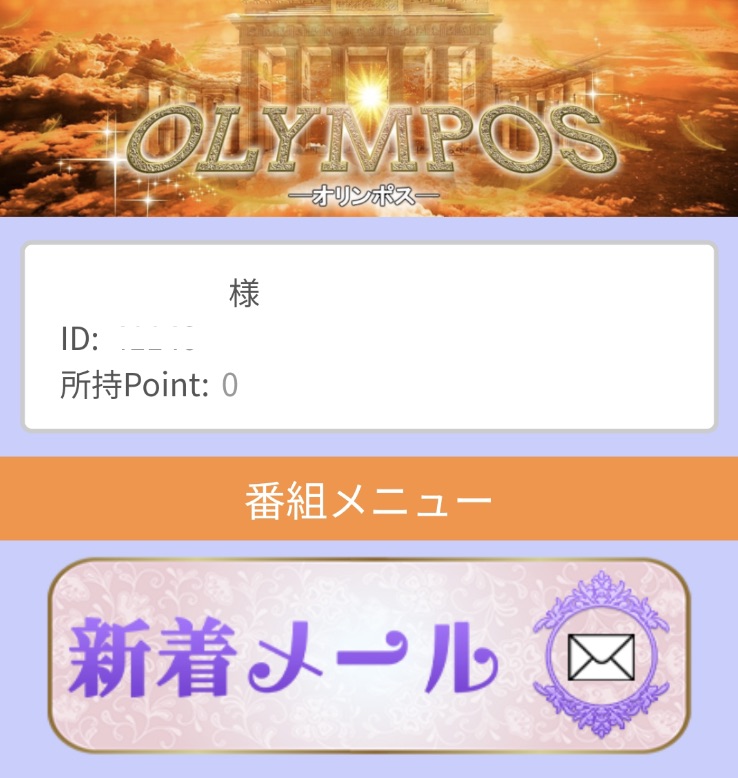Open the 新着メール new mail button
This screenshot has width=738, height=778.
tap(368, 655)
